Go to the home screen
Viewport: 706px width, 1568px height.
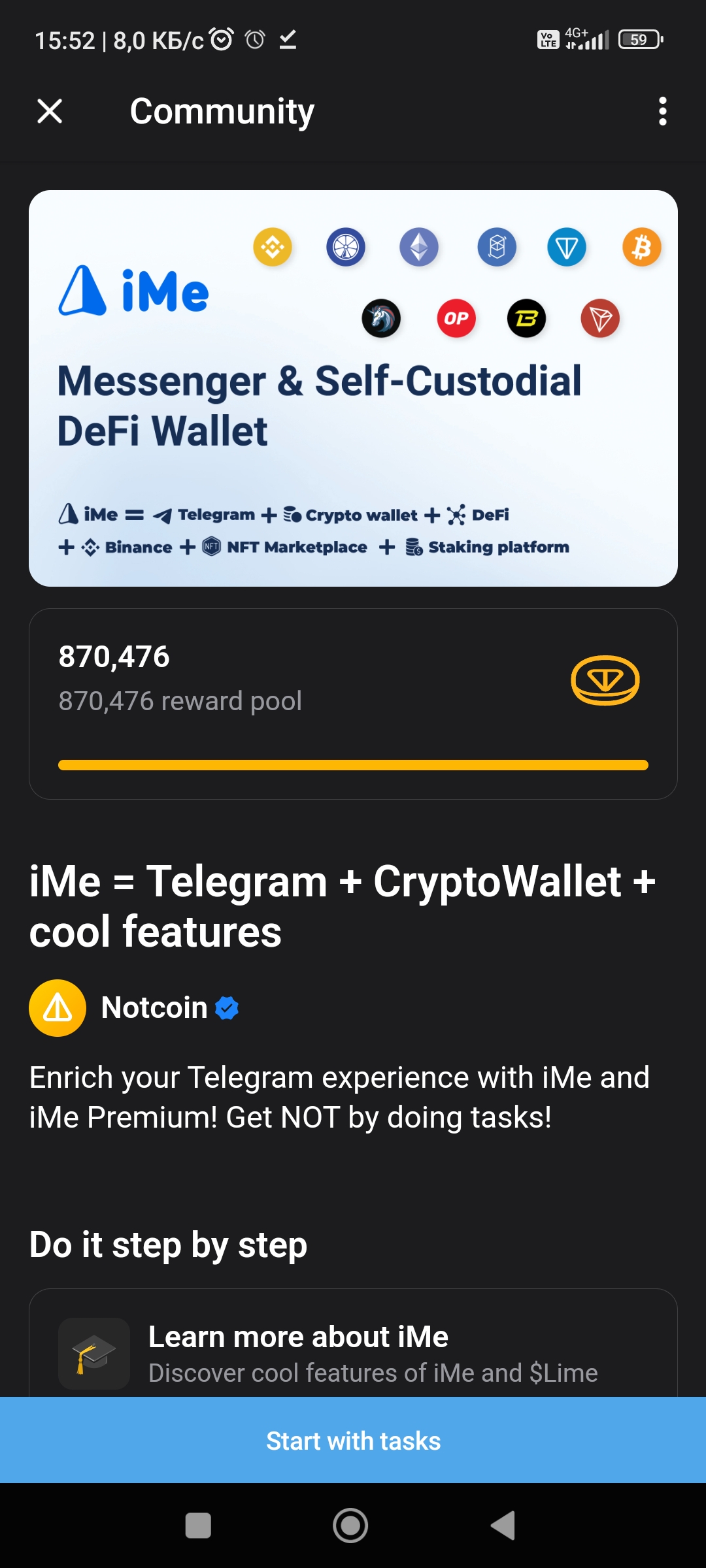[x=350, y=1526]
